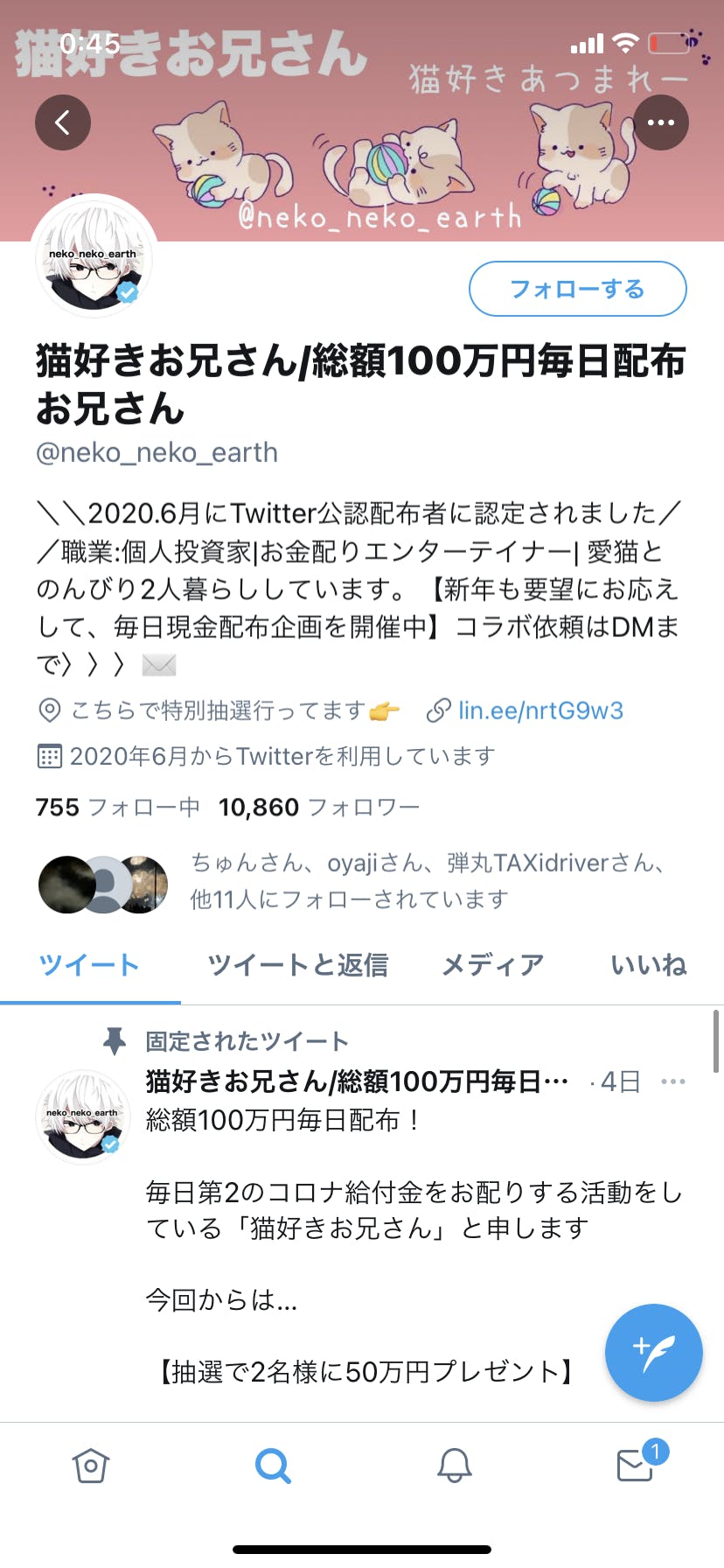Switch to いいね tab
This screenshot has height=1568, width=724.
coord(648,965)
